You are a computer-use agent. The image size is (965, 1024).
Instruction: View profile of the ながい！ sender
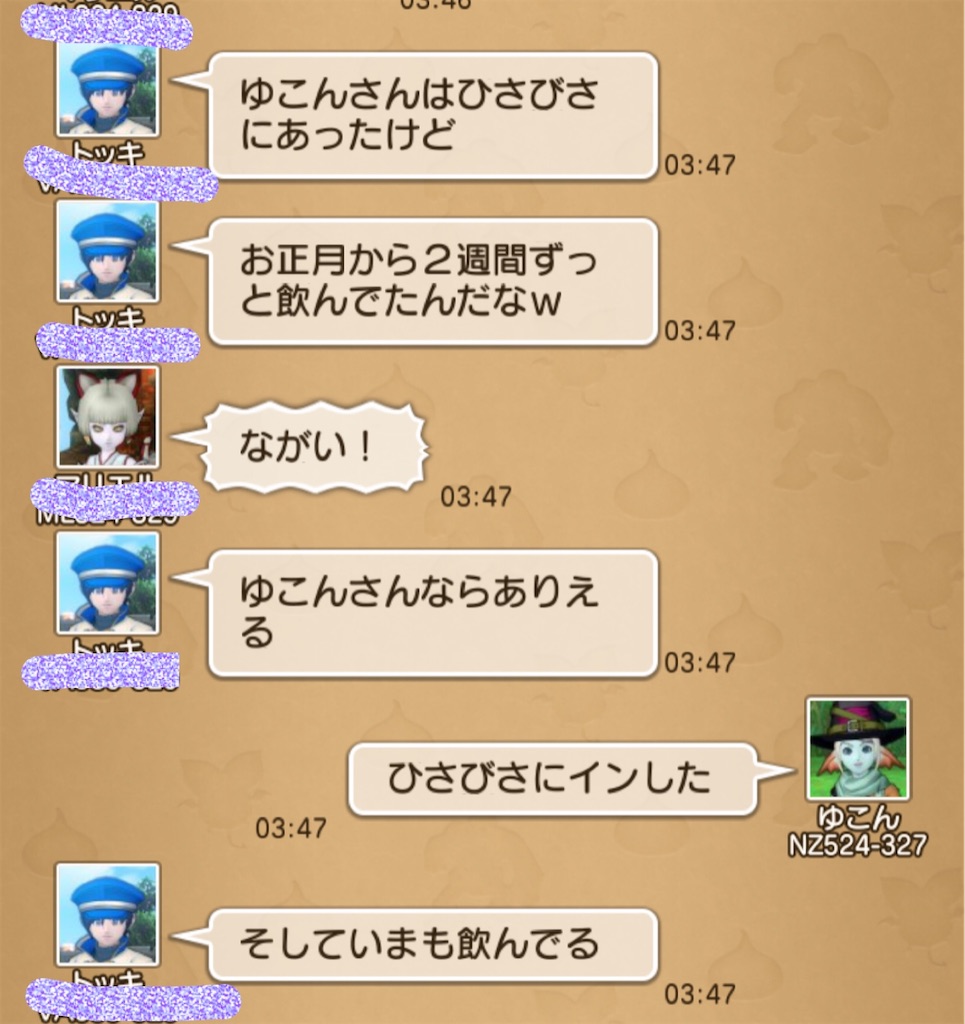[x=107, y=417]
